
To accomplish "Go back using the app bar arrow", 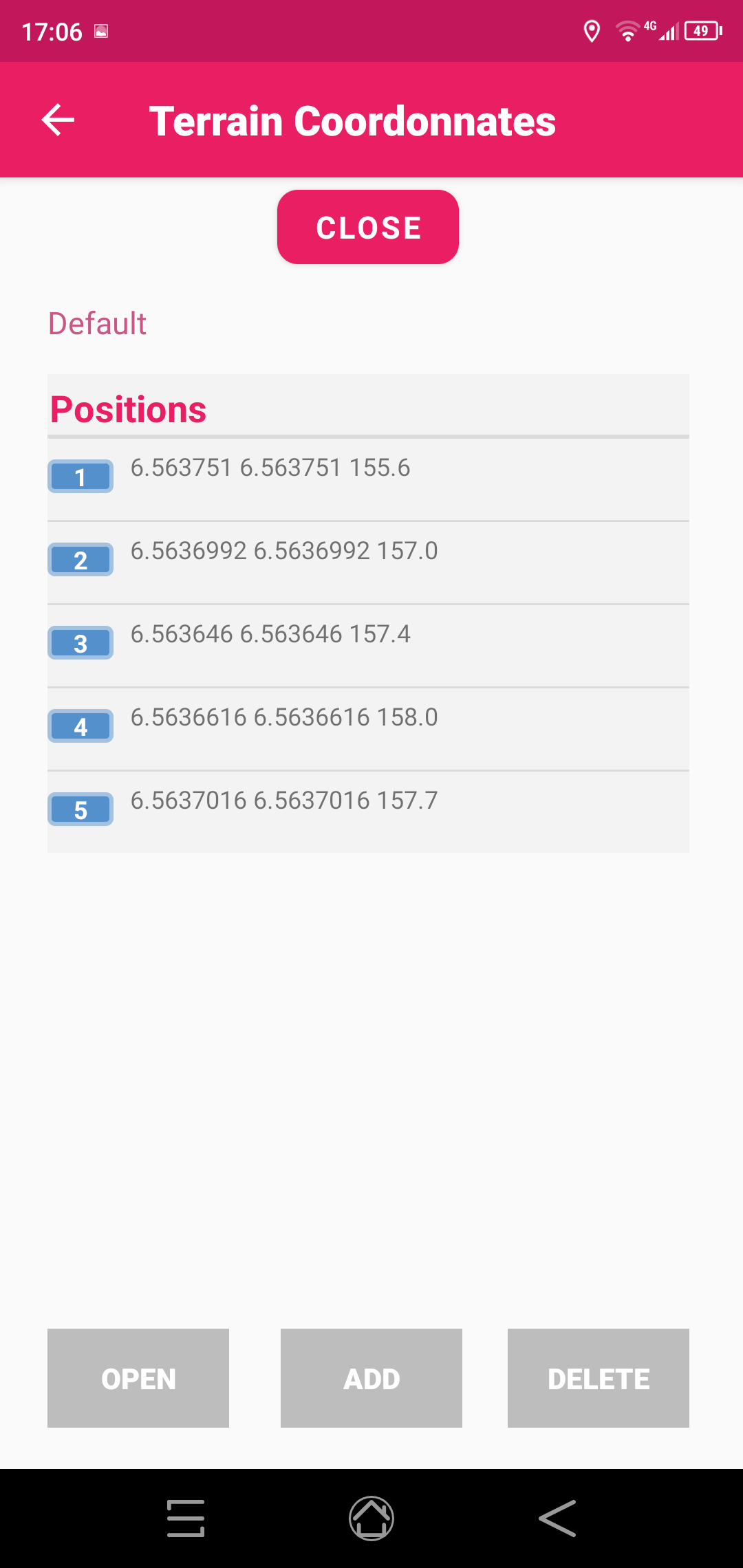I will pos(58,120).
